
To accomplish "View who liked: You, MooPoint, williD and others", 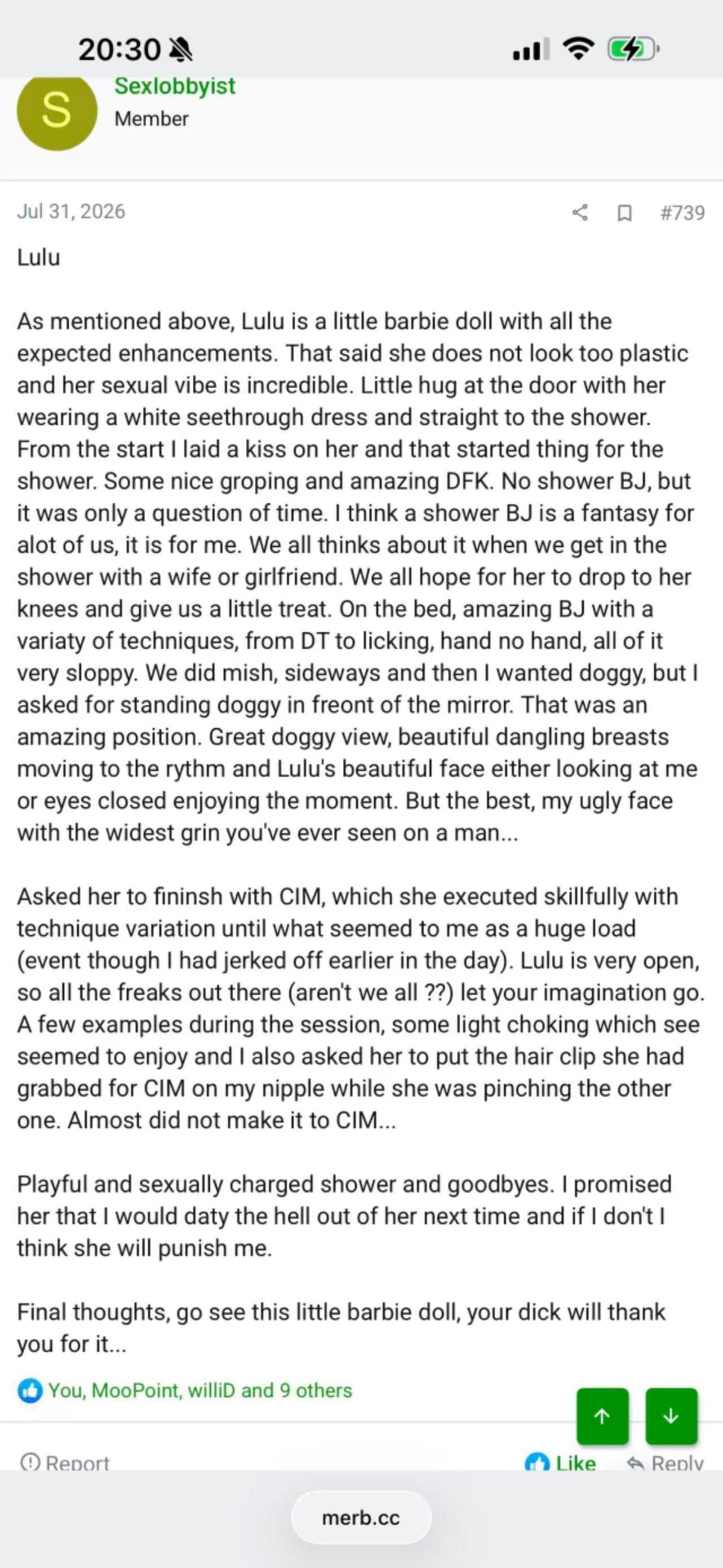I will click(x=199, y=1390).
